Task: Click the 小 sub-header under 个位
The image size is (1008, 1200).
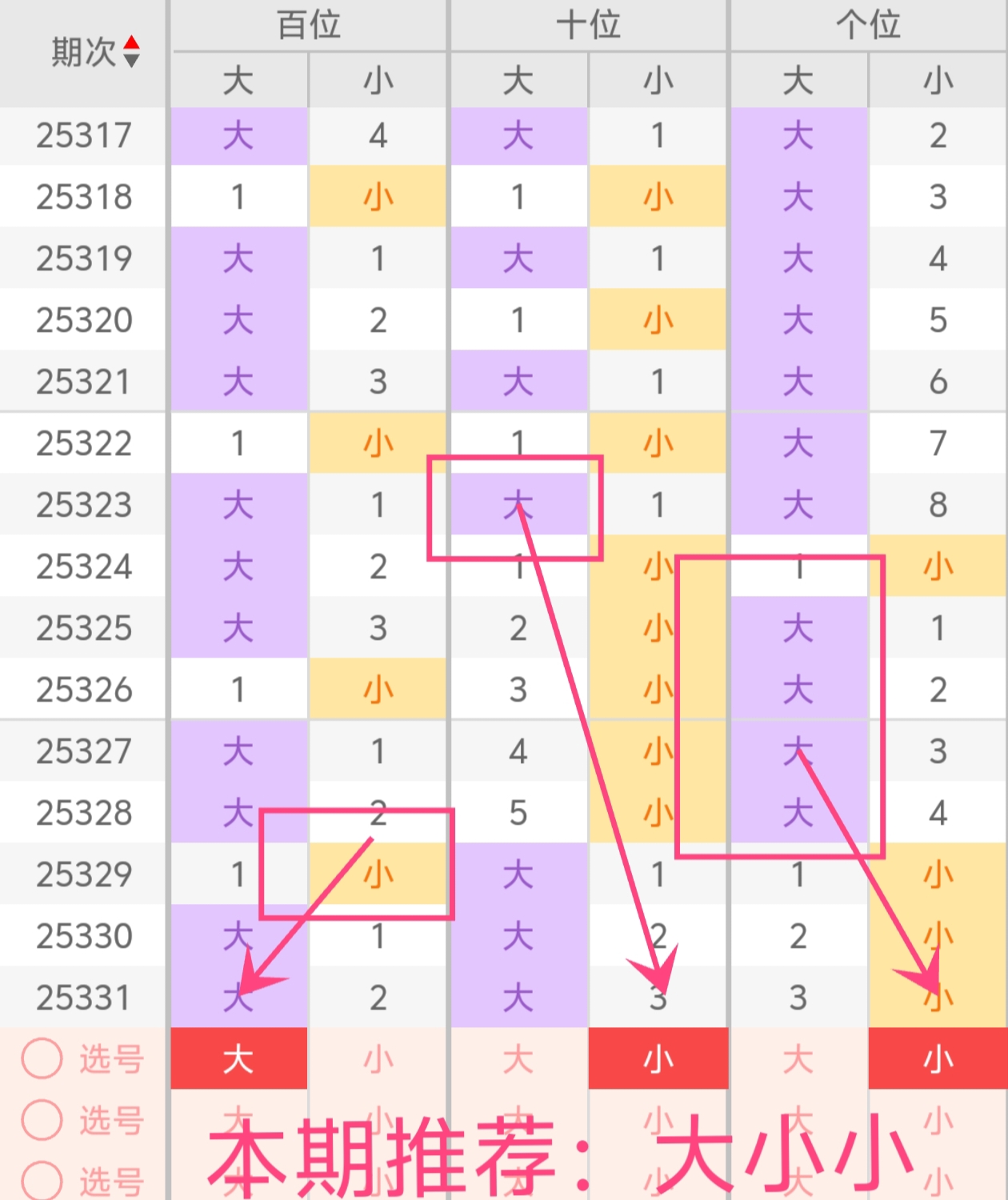Action: pyautogui.click(x=938, y=80)
